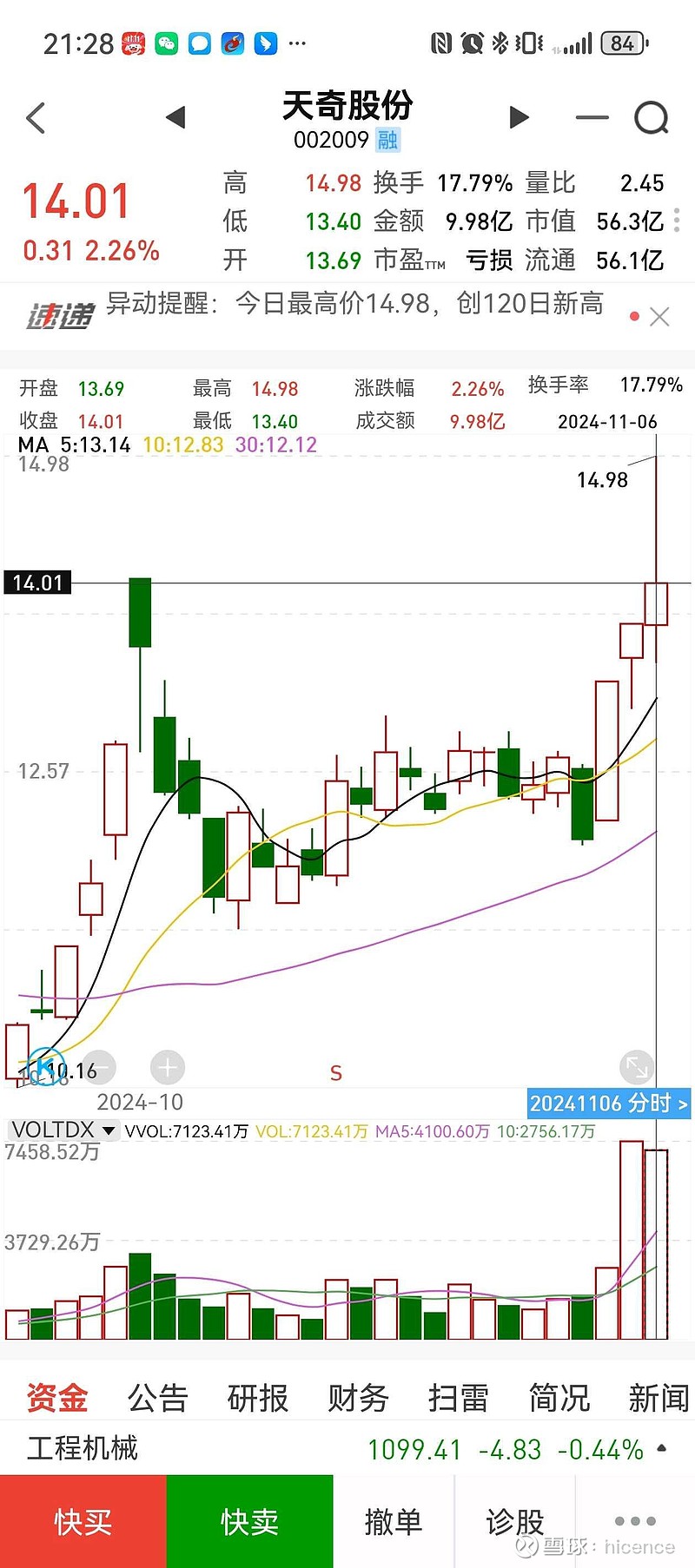Switch to the 公告 tab
The image size is (695, 1568).
157,1398
